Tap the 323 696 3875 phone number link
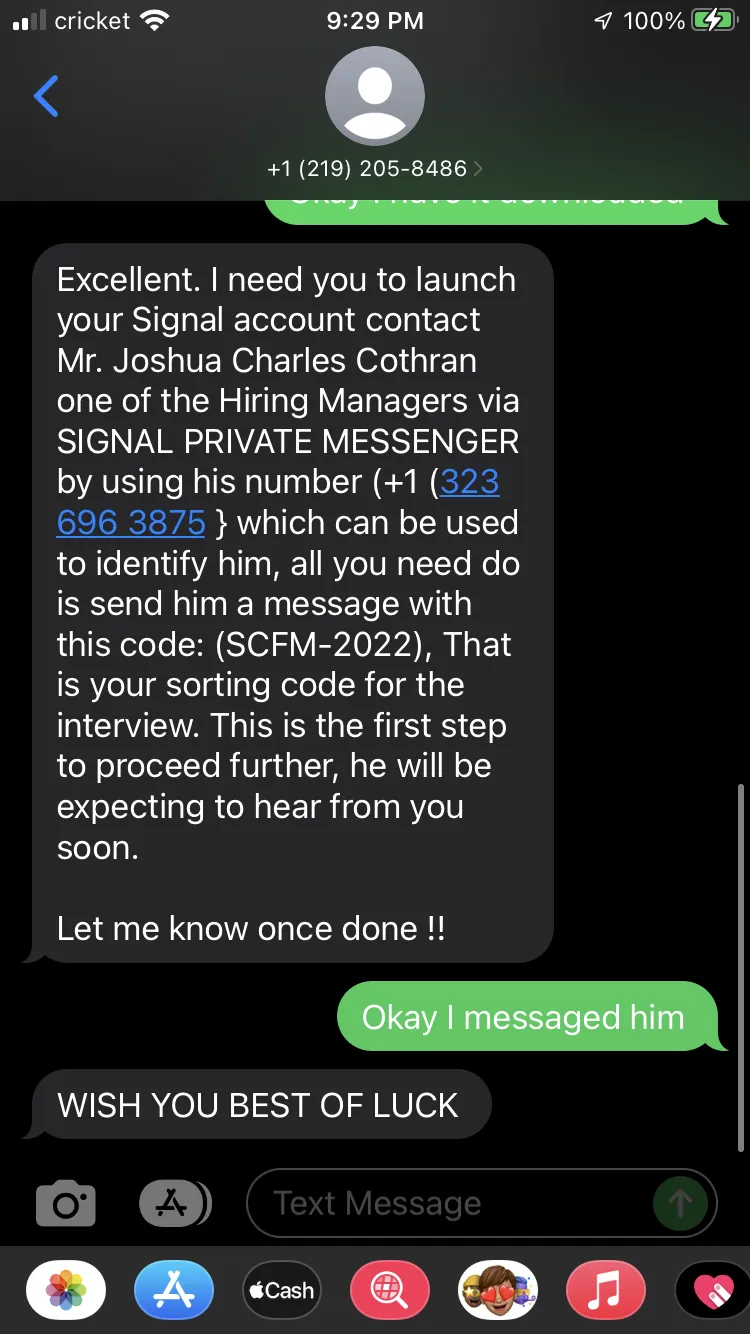 278,502
